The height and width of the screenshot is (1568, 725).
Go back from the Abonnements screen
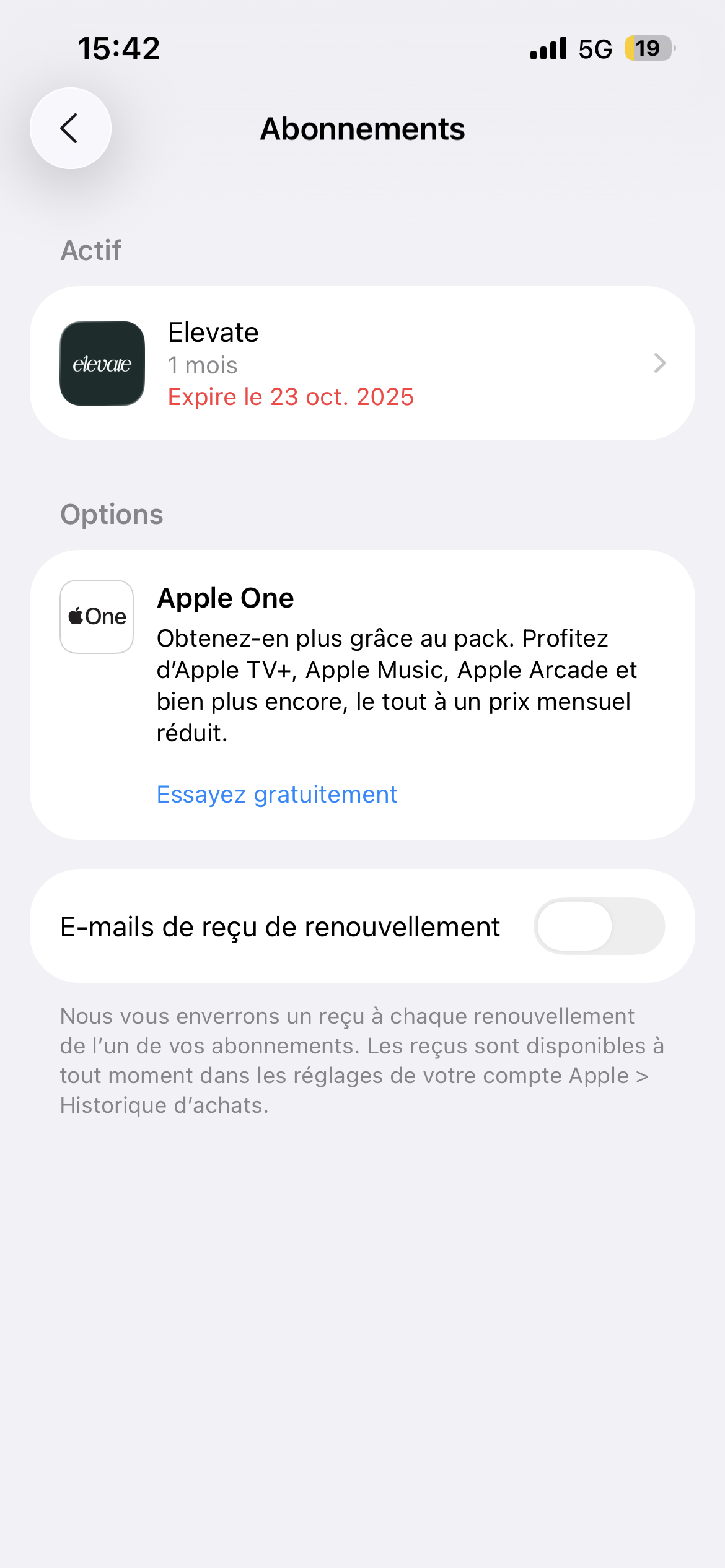[x=71, y=128]
